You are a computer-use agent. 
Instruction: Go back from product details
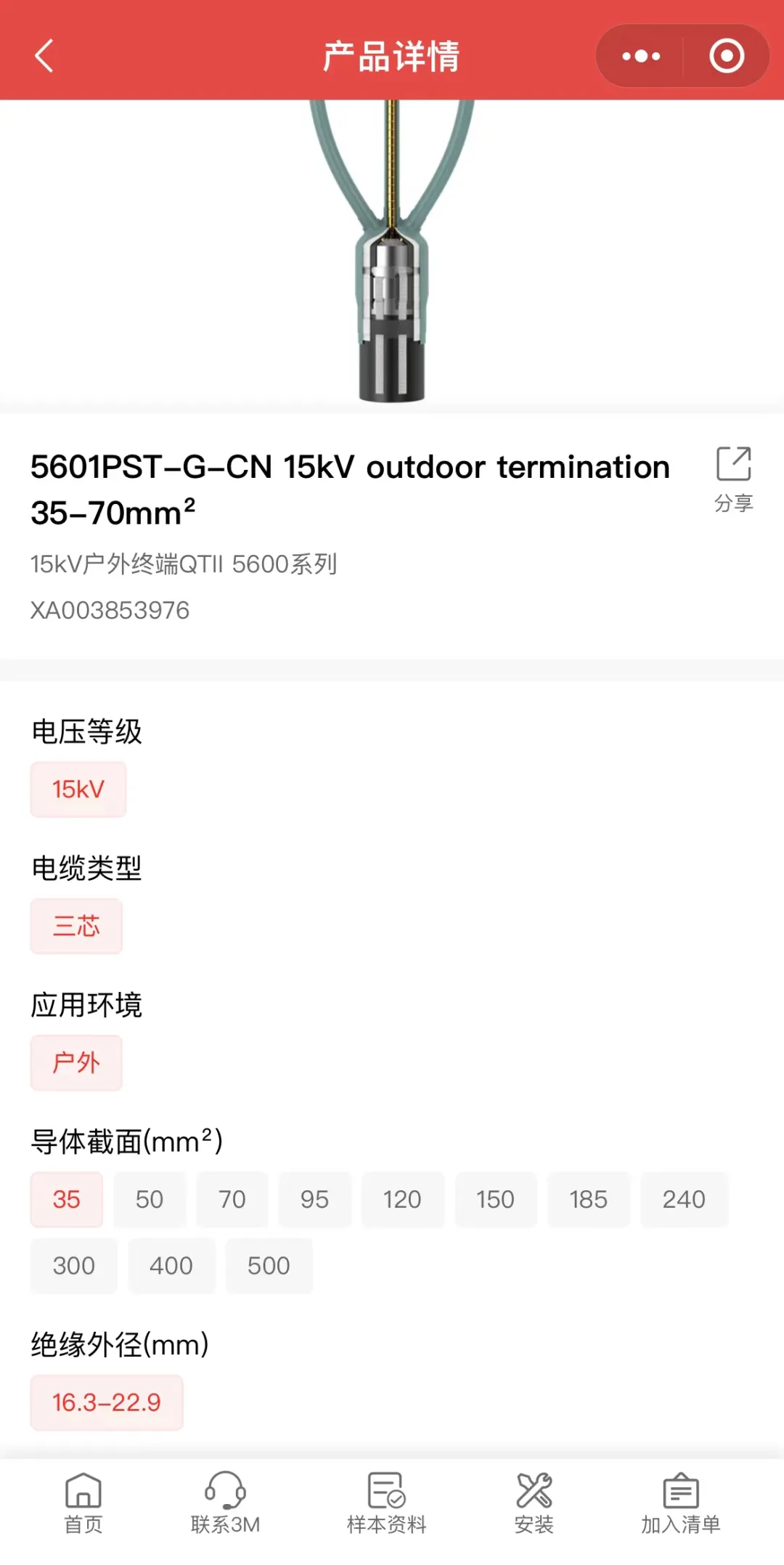pos(44,56)
